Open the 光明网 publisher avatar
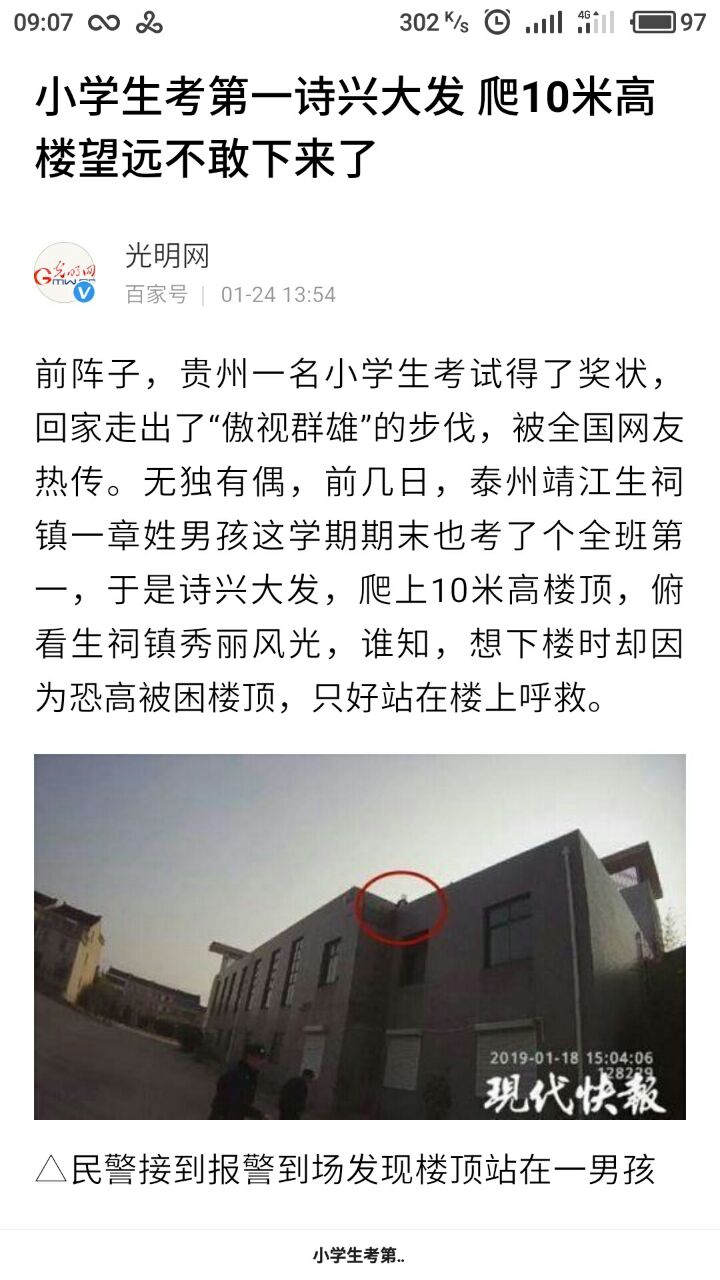The width and height of the screenshot is (720, 1280). [65, 272]
